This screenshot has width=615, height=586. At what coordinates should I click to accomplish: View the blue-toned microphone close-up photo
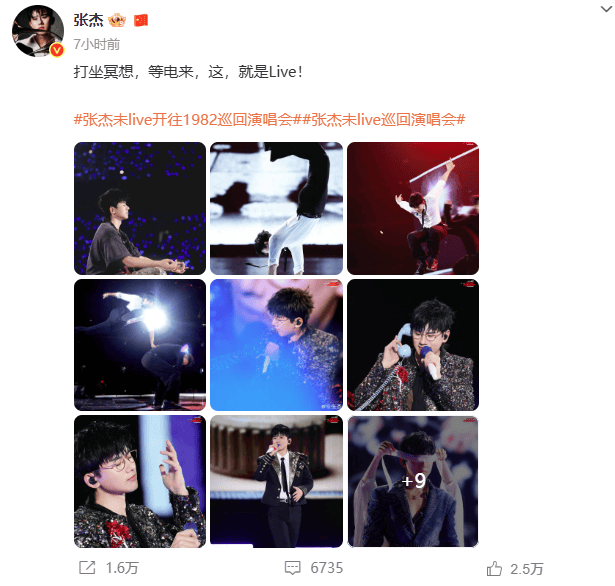tap(276, 345)
